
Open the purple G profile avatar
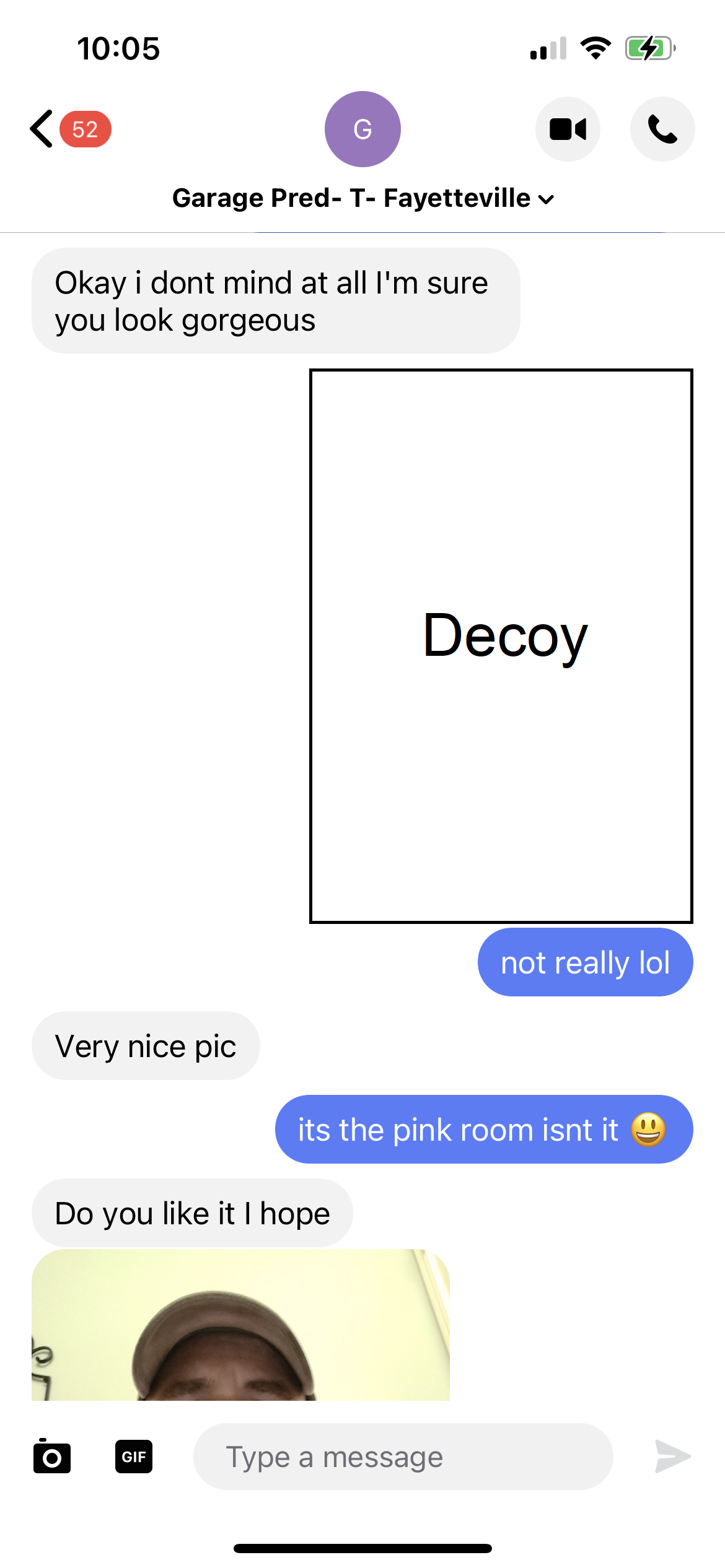tap(362, 129)
